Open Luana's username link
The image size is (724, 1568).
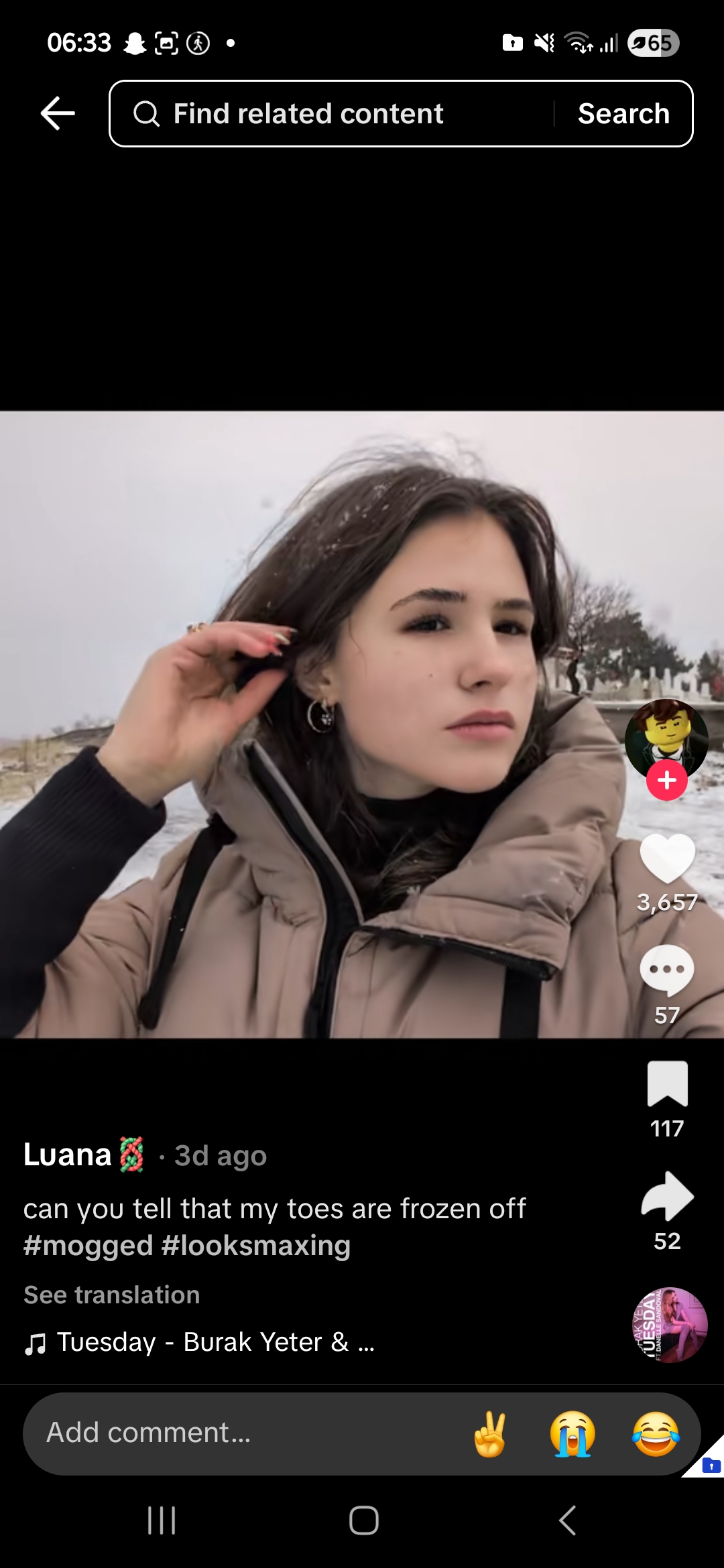[67, 1155]
